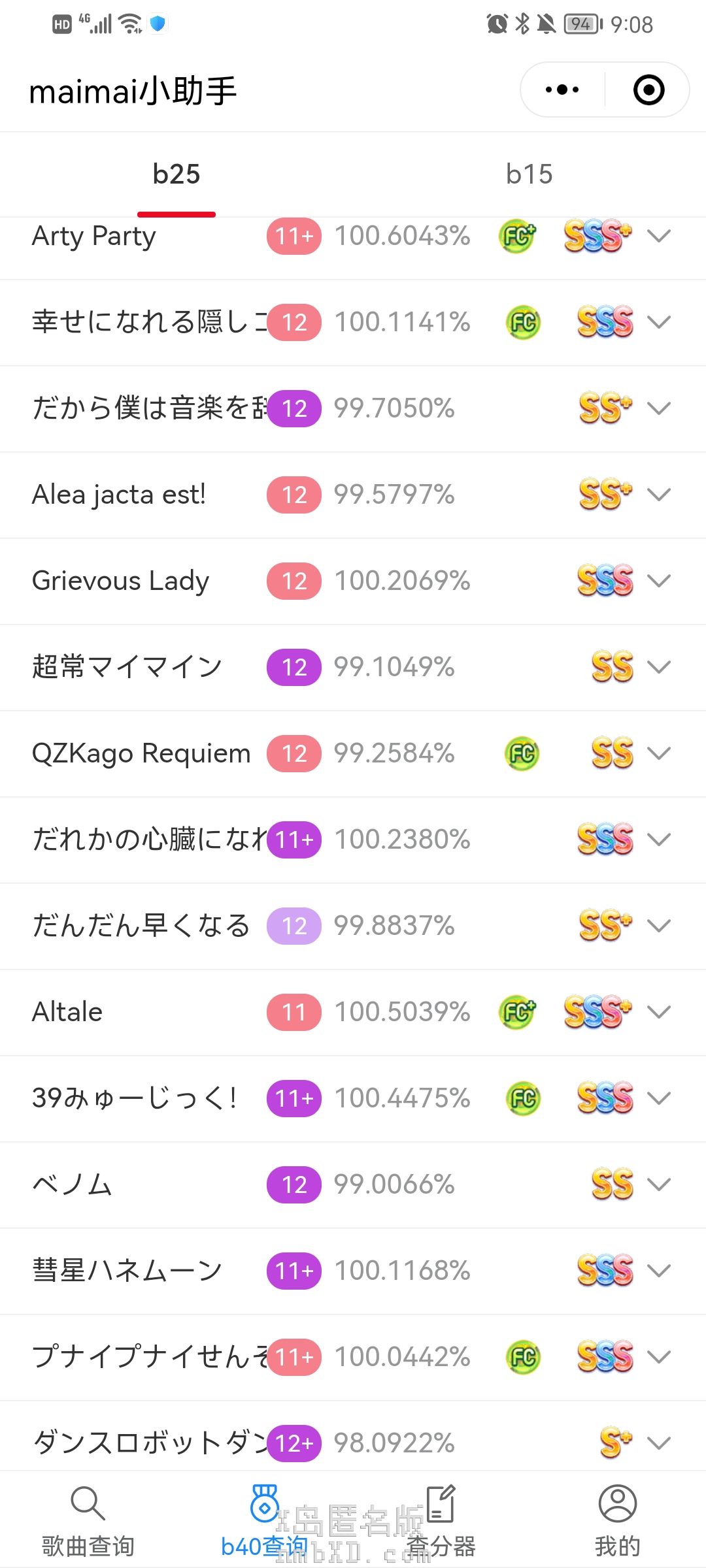The height and width of the screenshot is (1568, 706).
Task: Close the mini program with the circle button
Action: pos(648,90)
